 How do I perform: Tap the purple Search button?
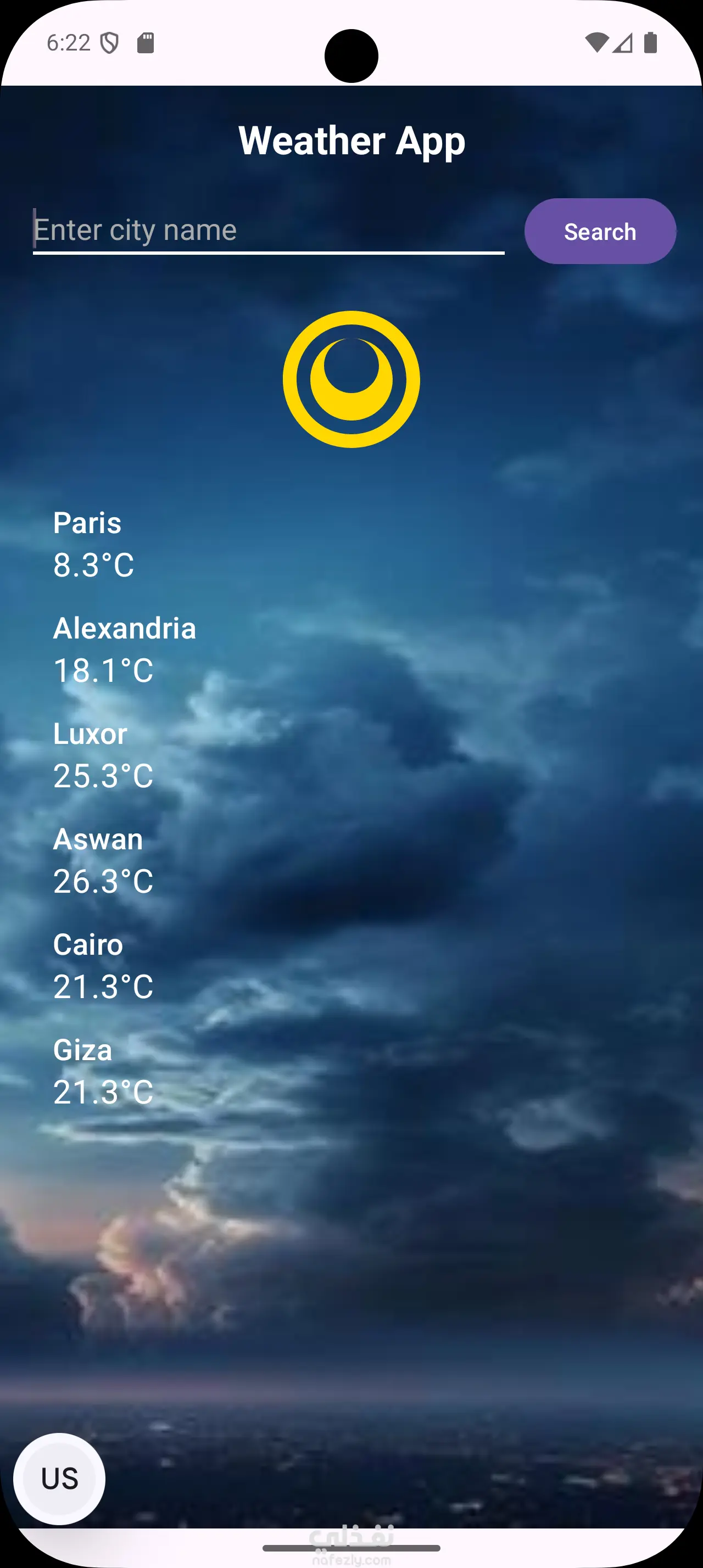[600, 231]
